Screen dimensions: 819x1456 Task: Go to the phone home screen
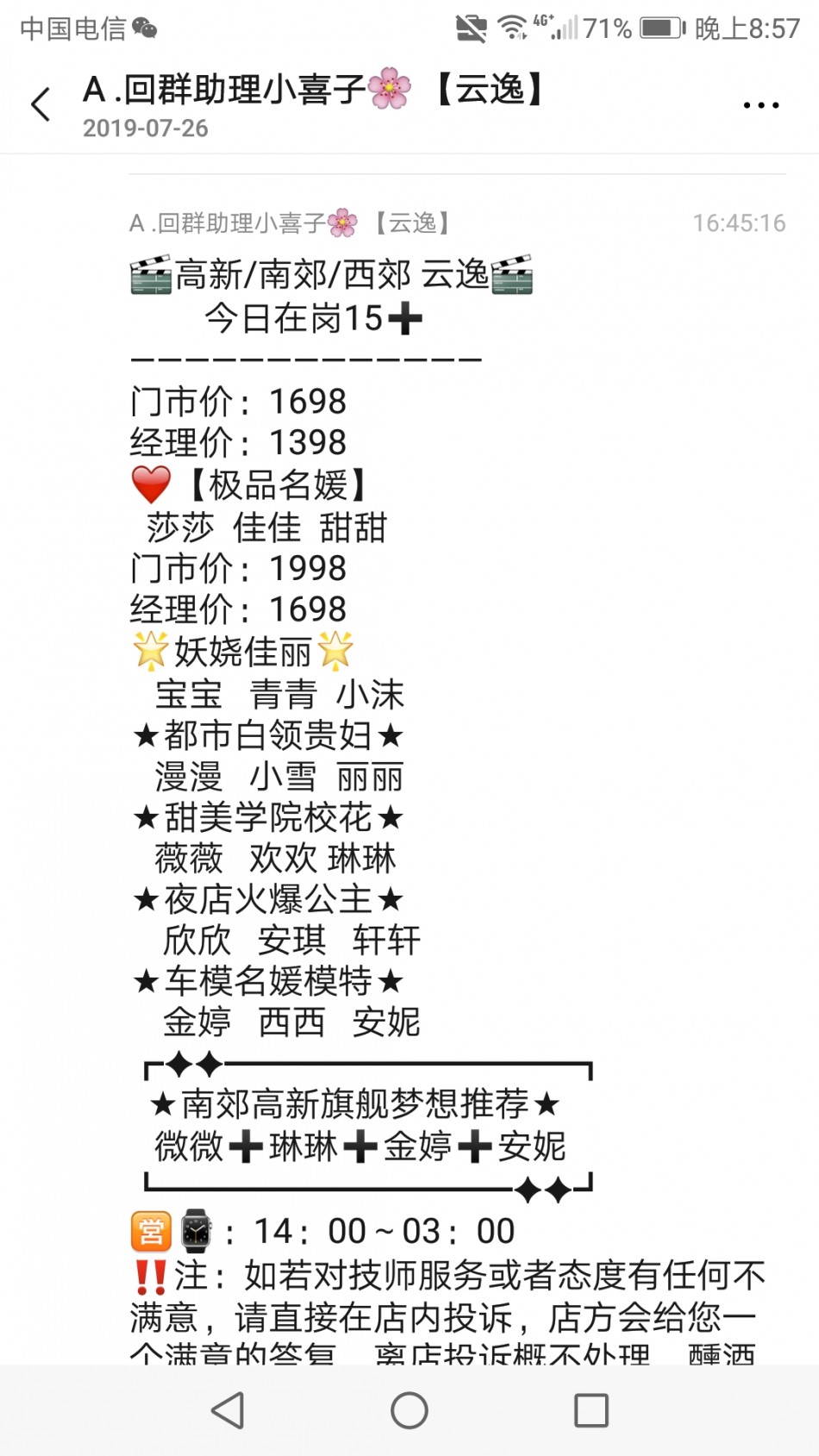click(409, 1410)
